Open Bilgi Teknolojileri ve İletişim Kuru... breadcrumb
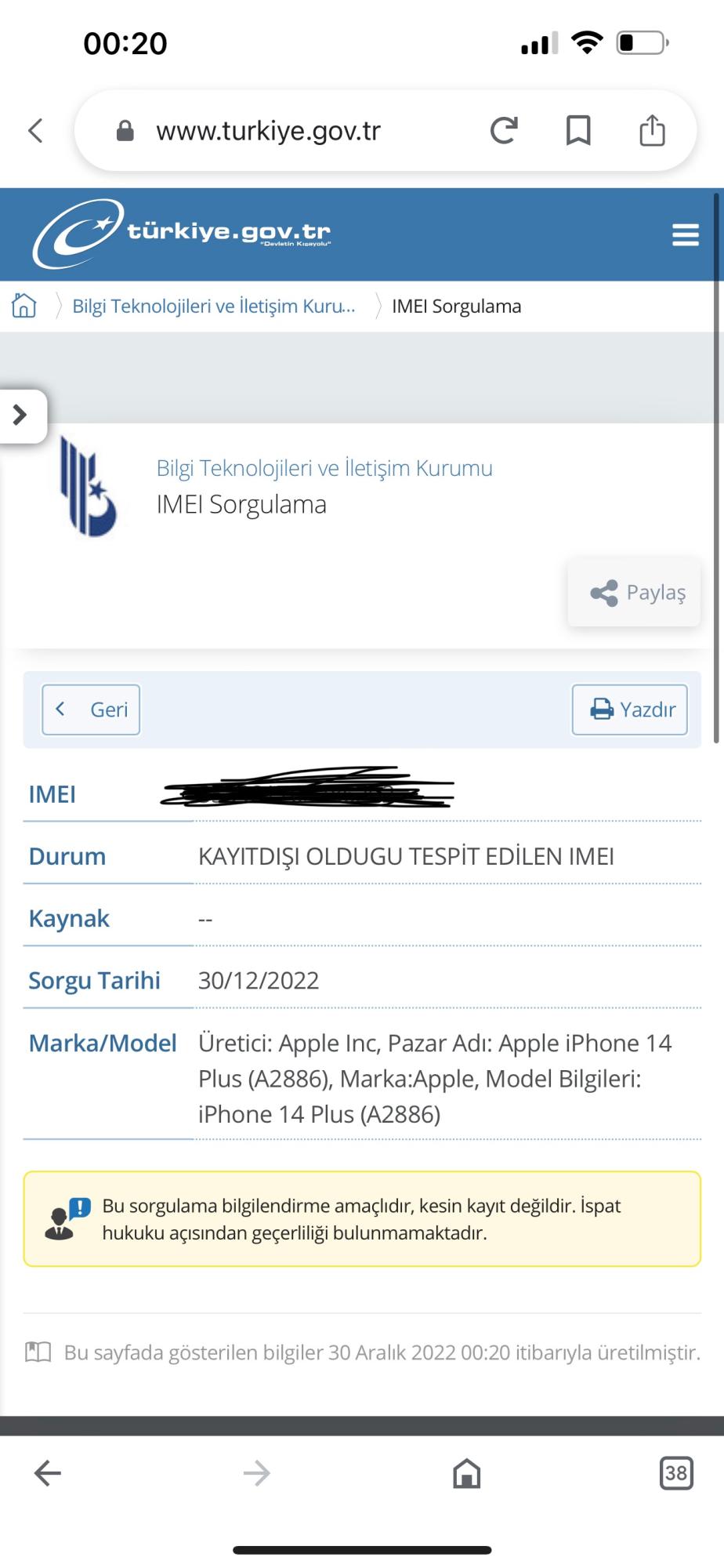This screenshot has width=724, height=1568. point(214,306)
